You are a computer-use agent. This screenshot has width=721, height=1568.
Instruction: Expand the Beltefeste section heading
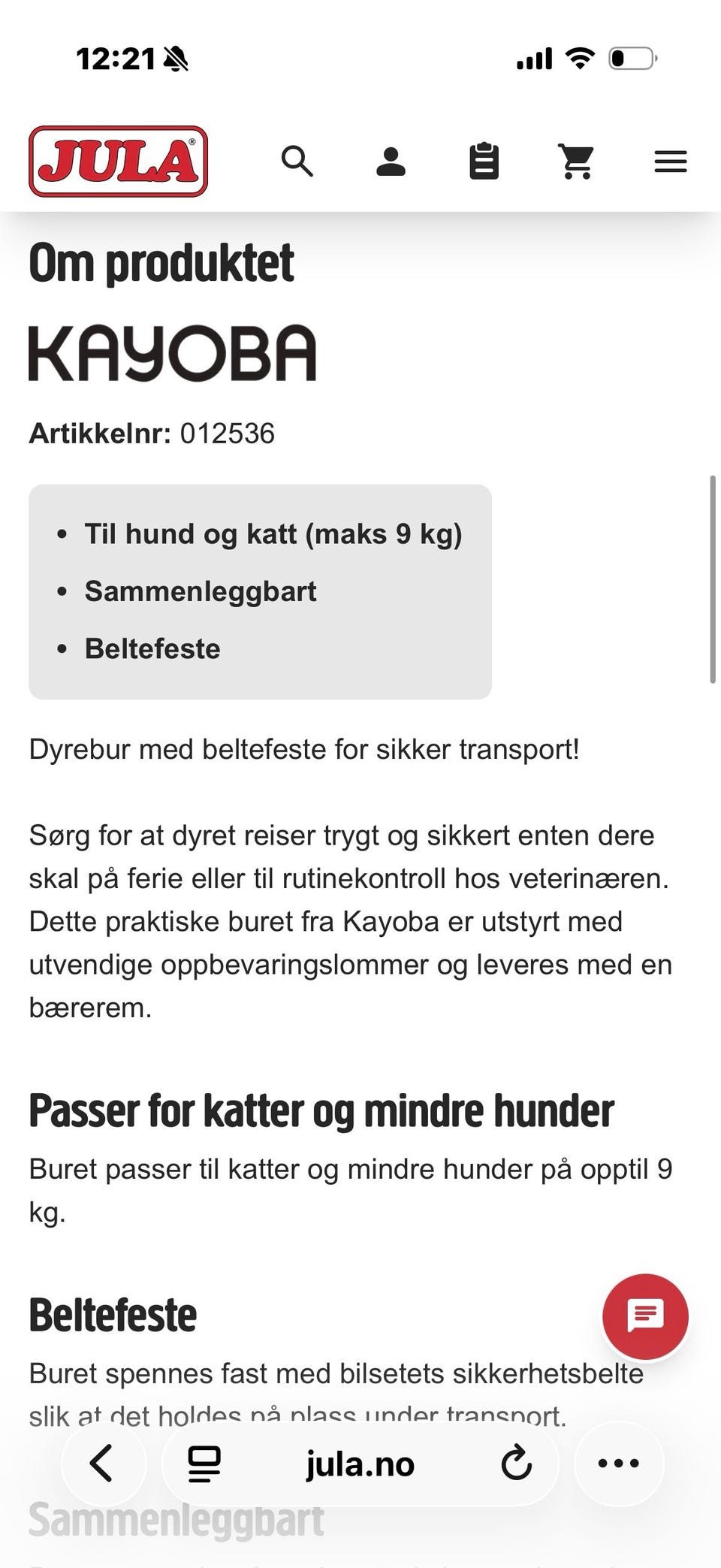[x=113, y=1313]
